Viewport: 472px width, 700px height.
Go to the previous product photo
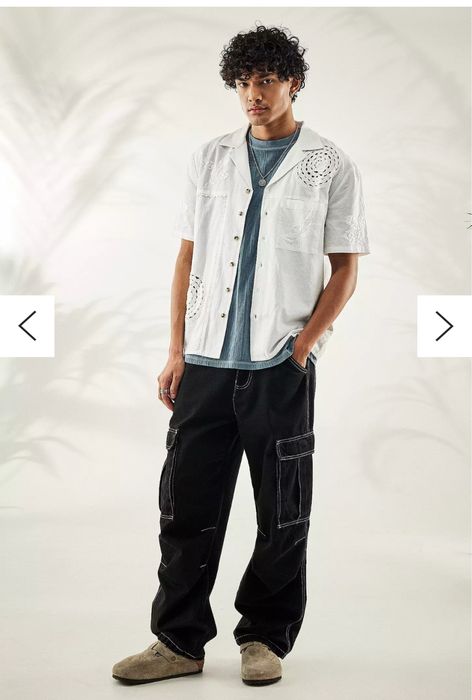tap(27, 326)
